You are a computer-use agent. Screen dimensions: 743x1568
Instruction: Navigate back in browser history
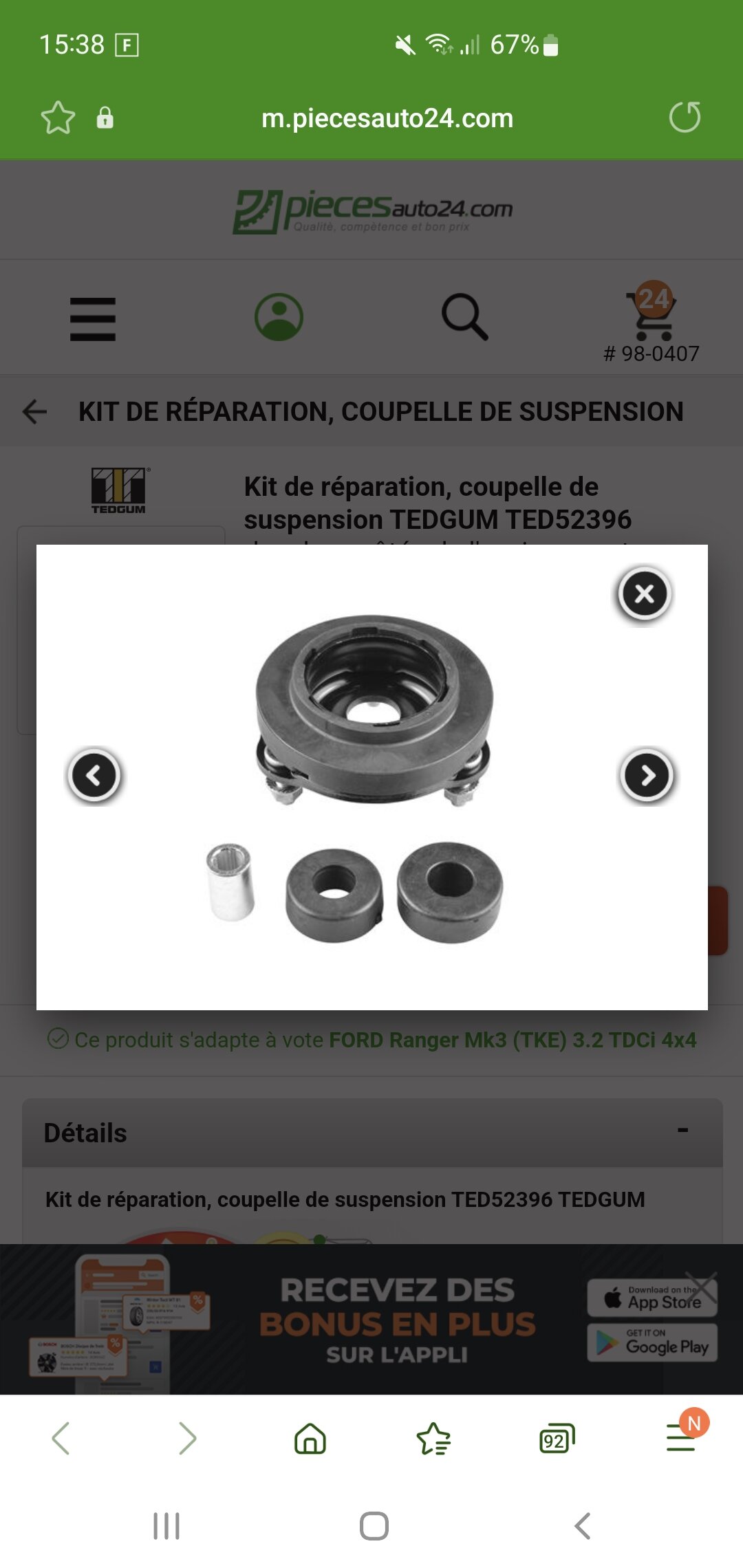pos(61,1438)
